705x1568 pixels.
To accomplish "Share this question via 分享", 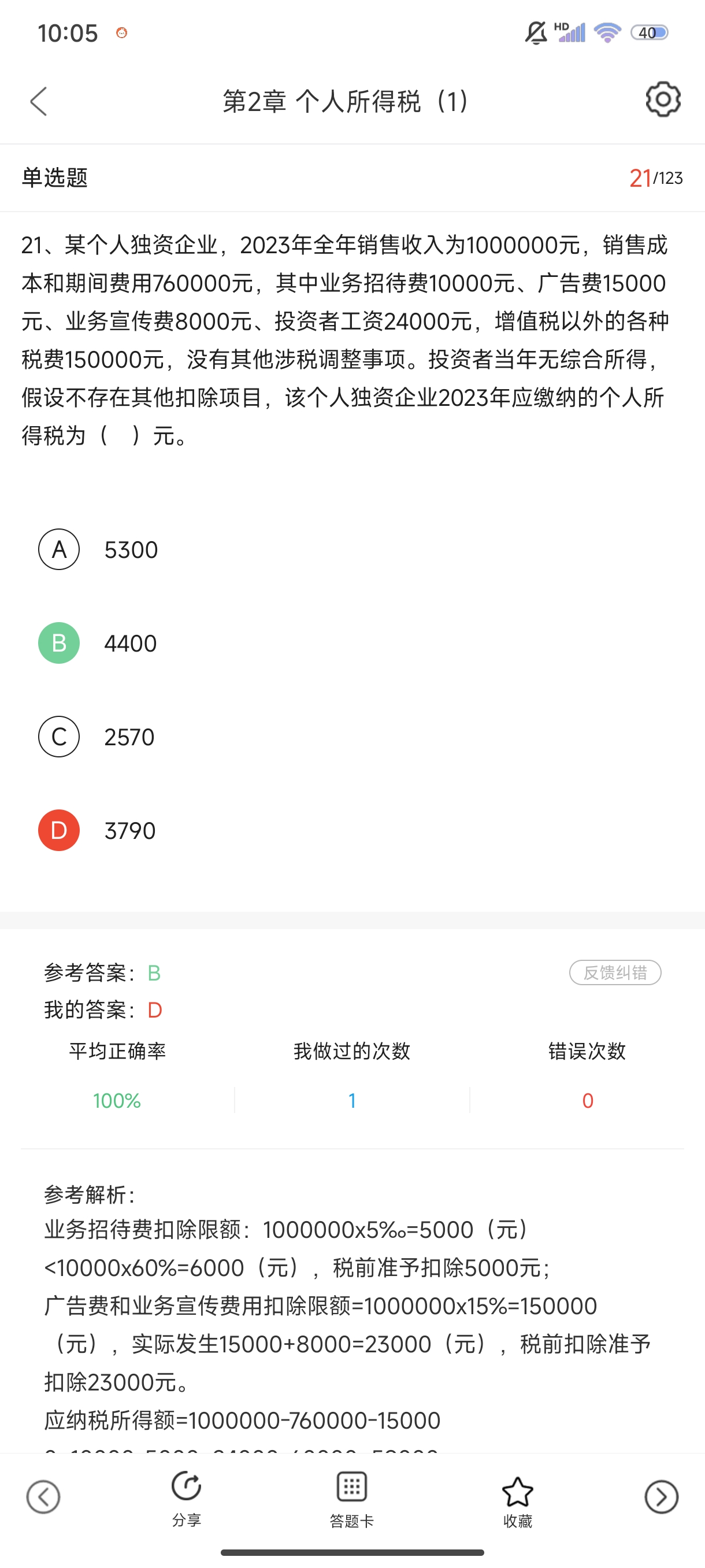I will coord(186,1499).
